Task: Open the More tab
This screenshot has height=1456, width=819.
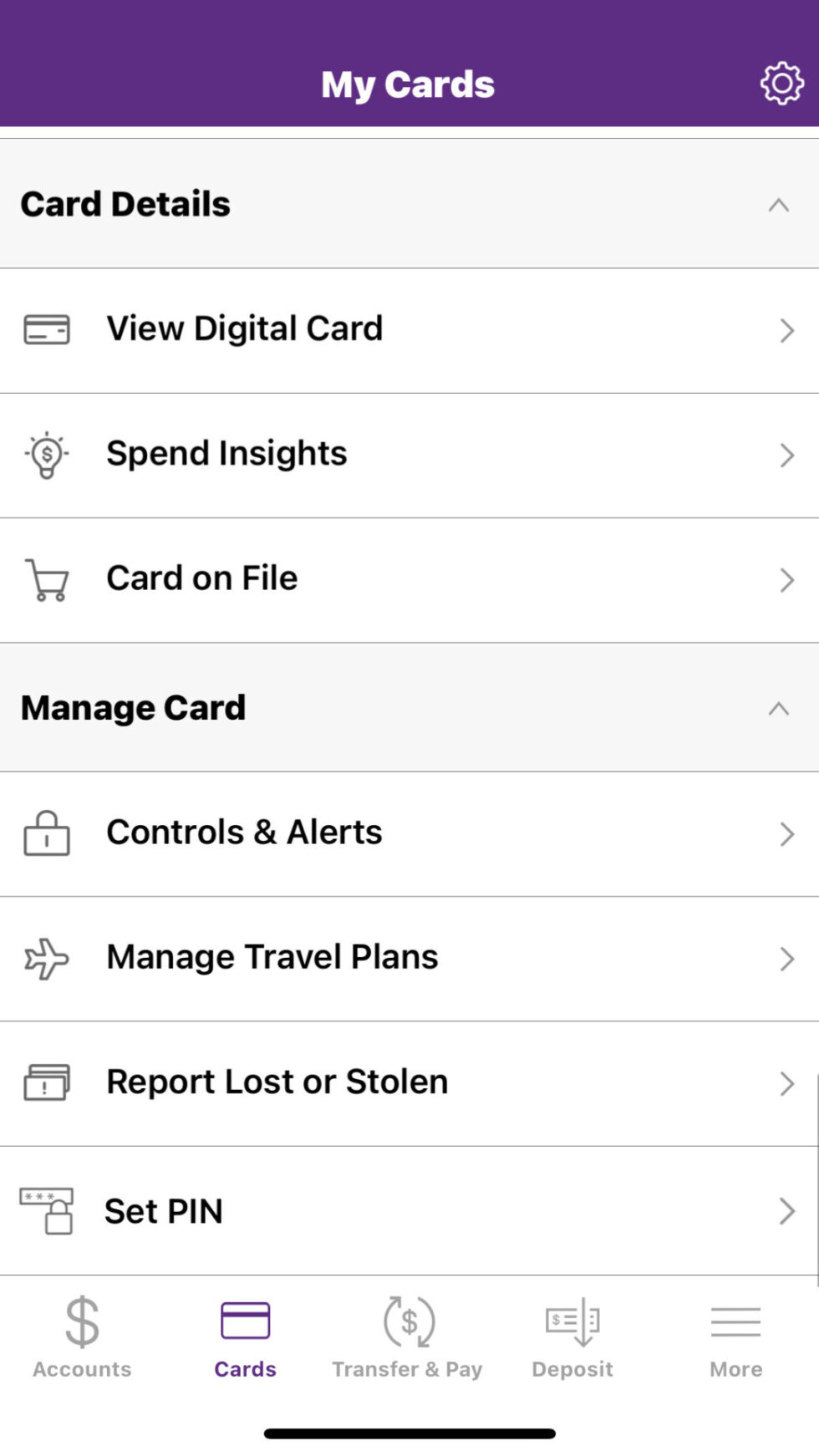Action: 735,1337
